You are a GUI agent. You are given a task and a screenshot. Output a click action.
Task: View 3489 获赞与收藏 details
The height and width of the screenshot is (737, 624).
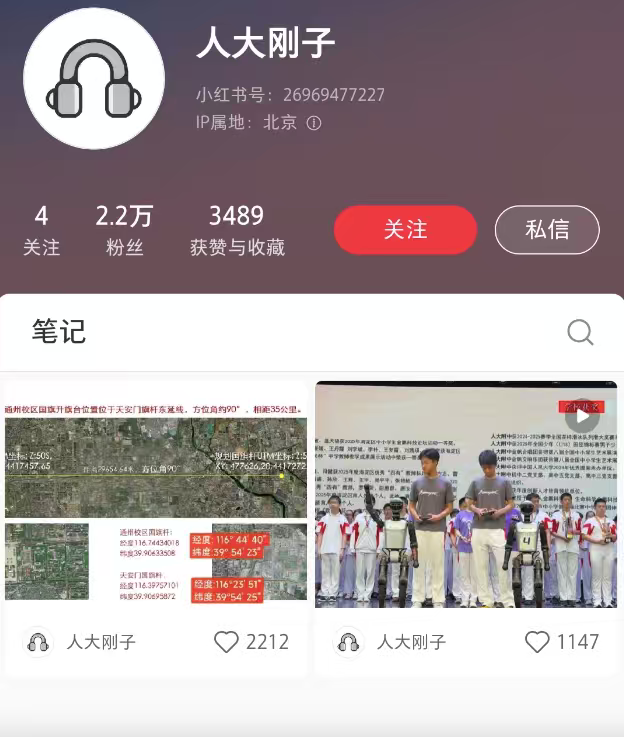coord(237,230)
